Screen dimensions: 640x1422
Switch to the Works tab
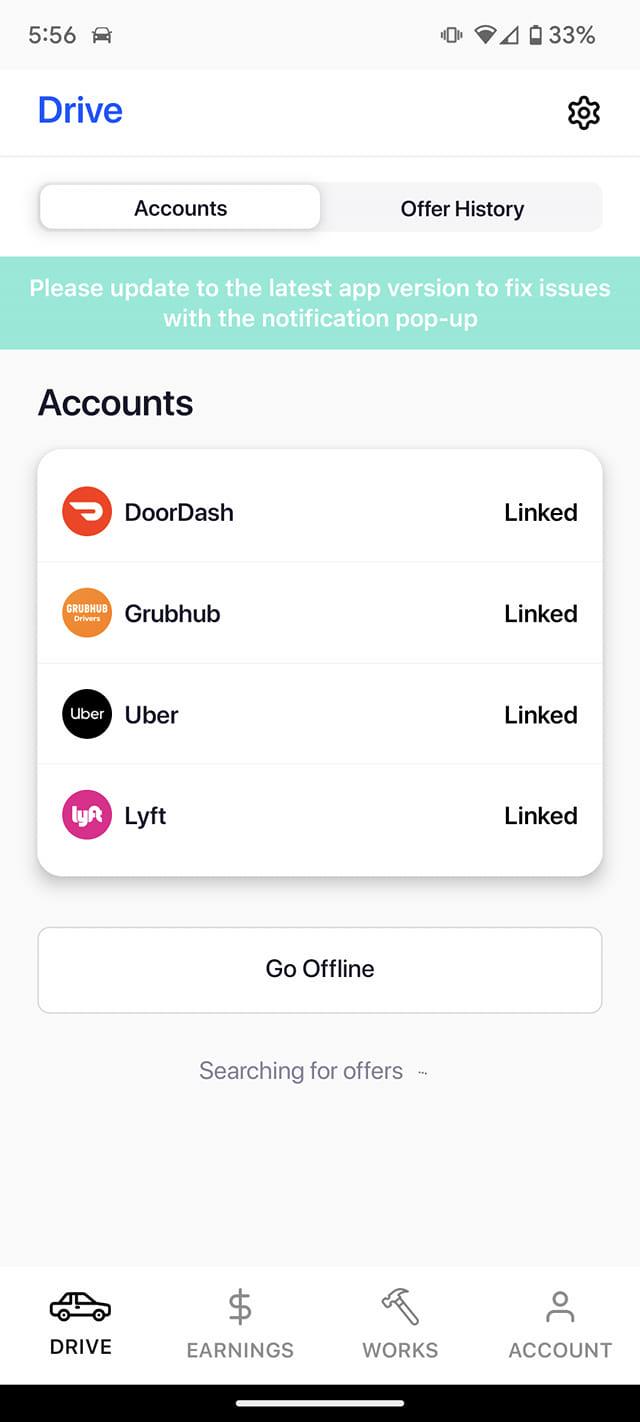[x=400, y=1324]
